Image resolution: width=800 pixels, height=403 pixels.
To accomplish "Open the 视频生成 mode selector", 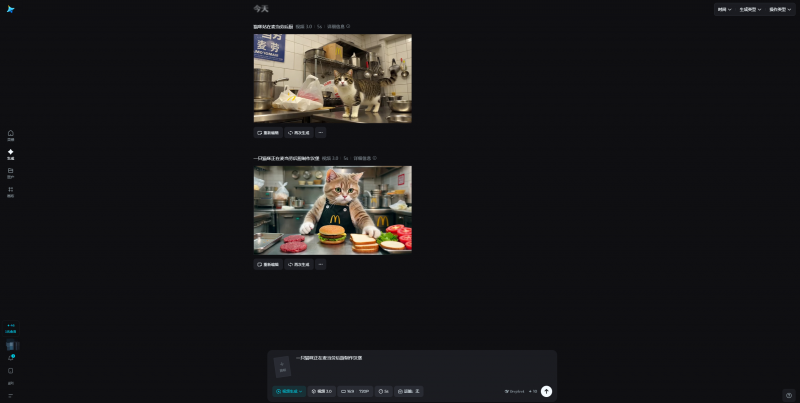I will pyautogui.click(x=289, y=391).
